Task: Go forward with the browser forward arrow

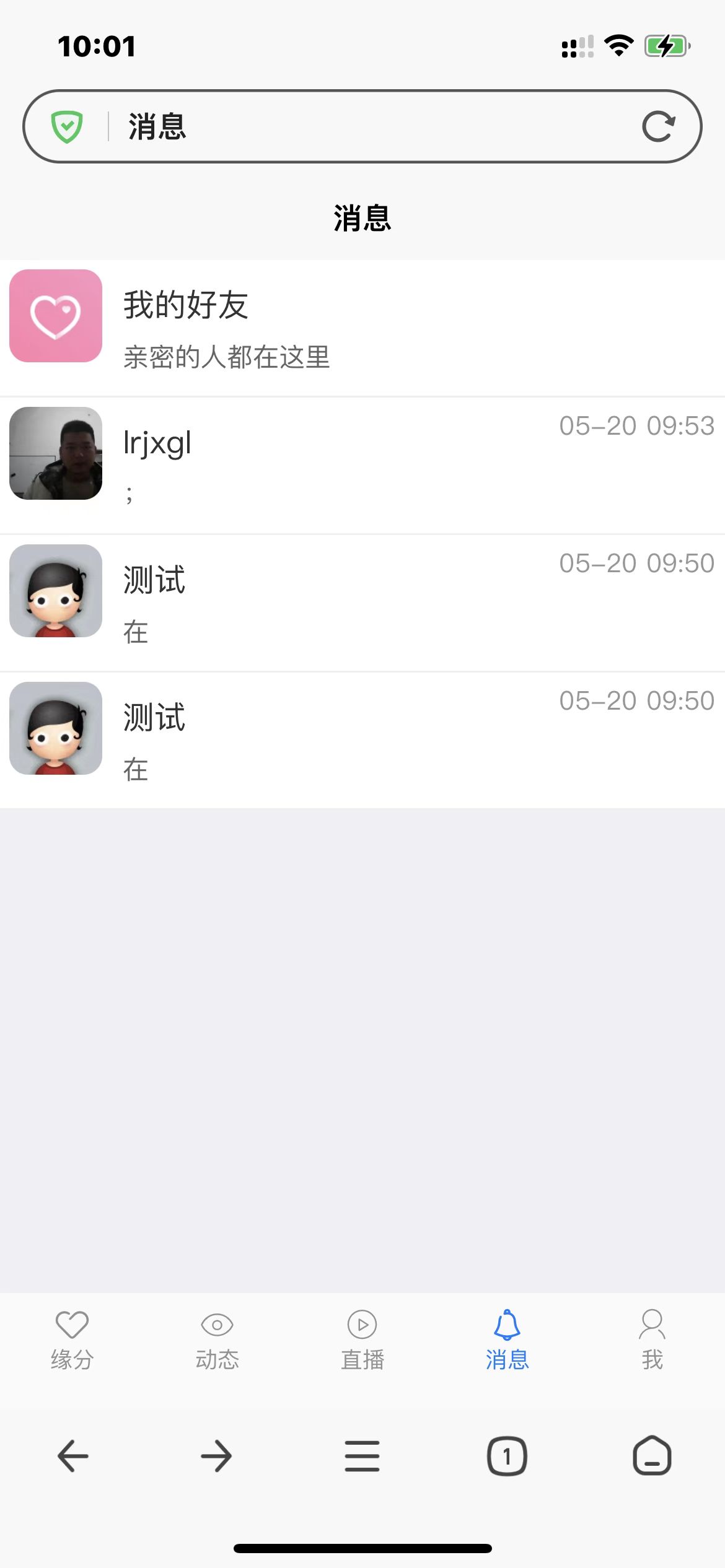Action: [x=217, y=1455]
